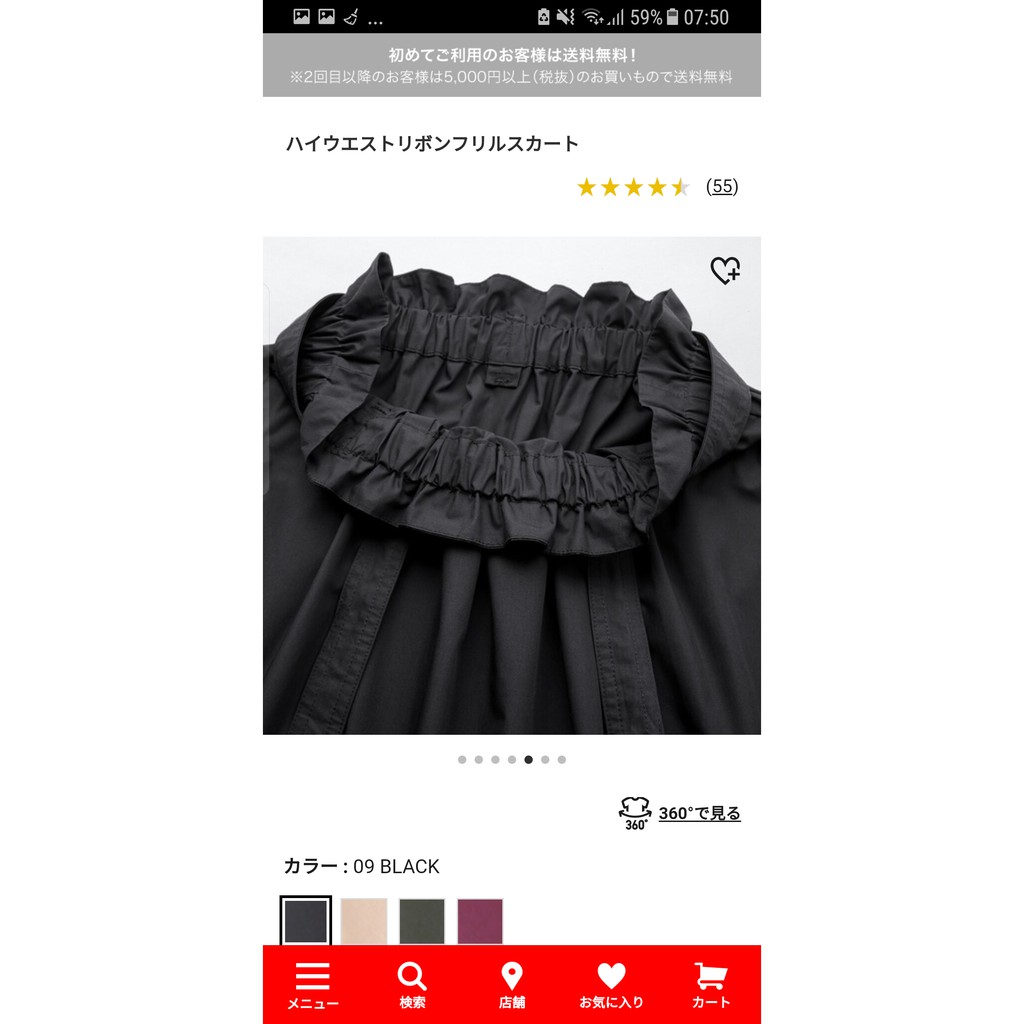Viewport: 1024px width, 1024px height.
Task: Find stores via 店舗 tab
Action: tap(512, 985)
